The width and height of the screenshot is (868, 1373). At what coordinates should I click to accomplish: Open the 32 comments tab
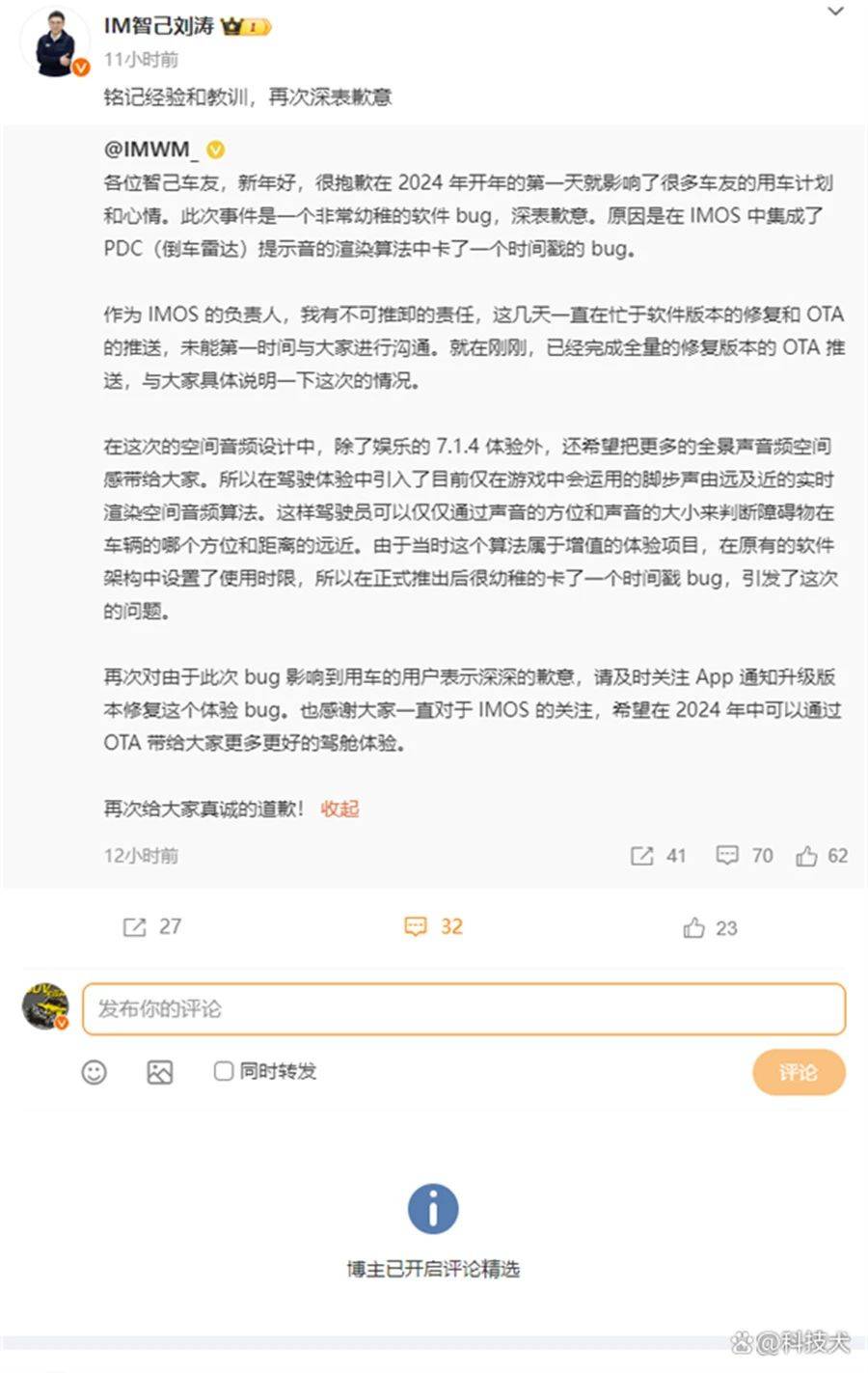click(433, 927)
